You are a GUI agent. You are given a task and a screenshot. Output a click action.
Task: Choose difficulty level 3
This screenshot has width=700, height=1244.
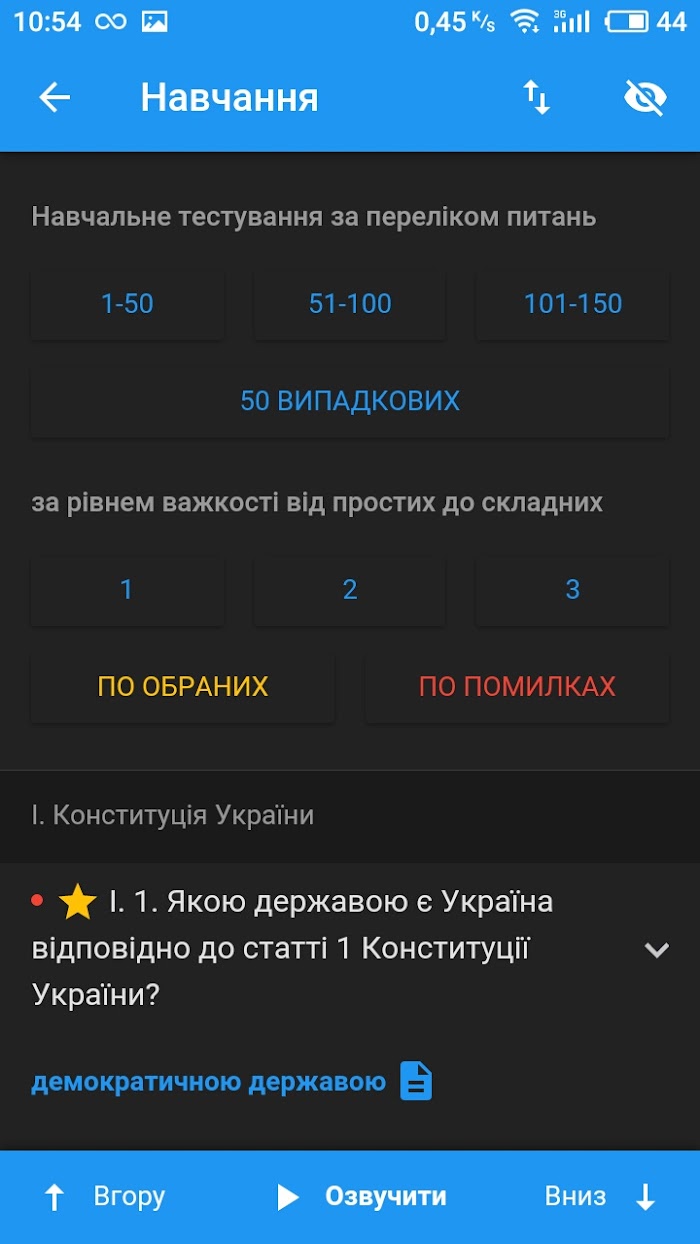[x=573, y=590]
